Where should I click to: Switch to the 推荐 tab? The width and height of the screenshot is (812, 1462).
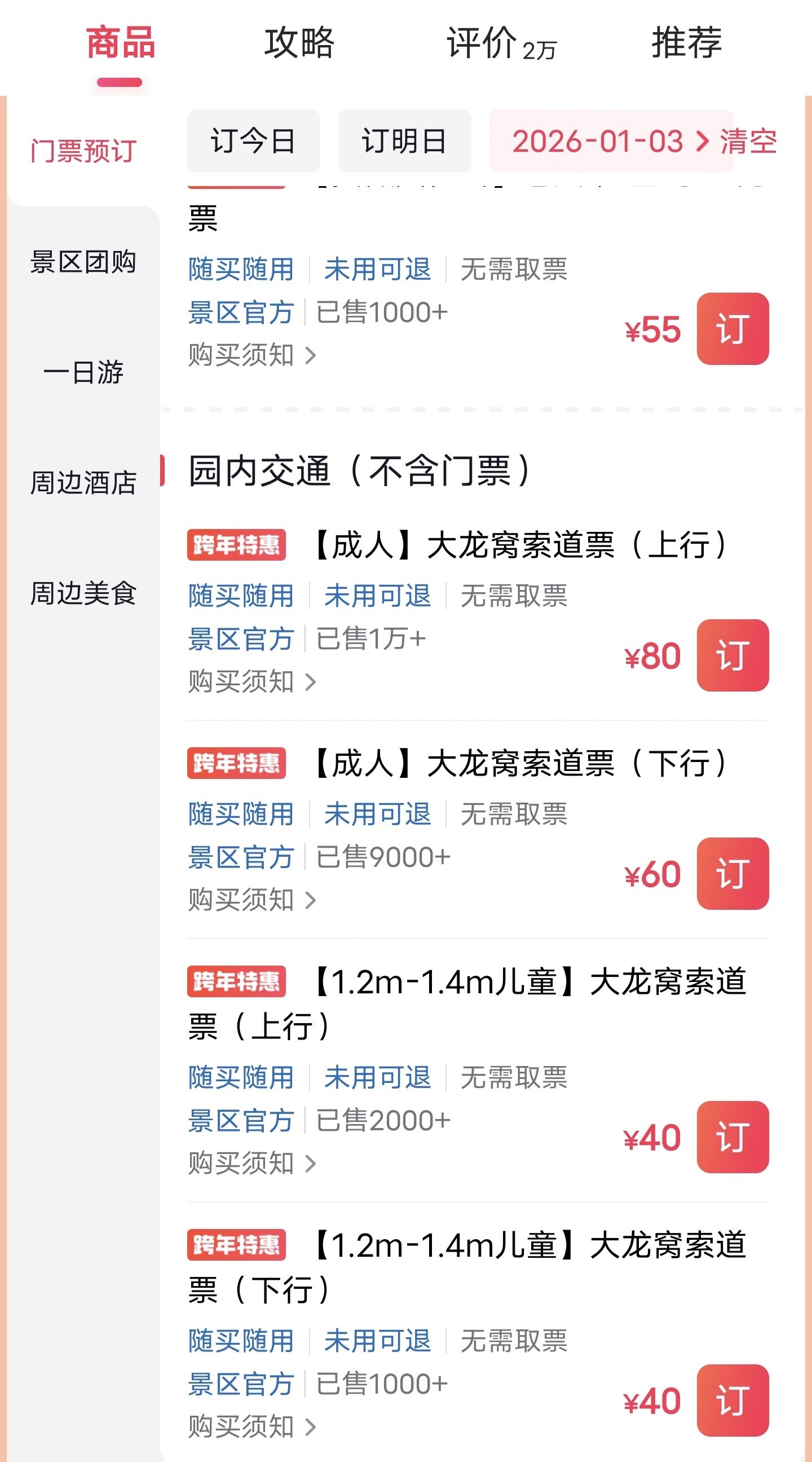(686, 42)
